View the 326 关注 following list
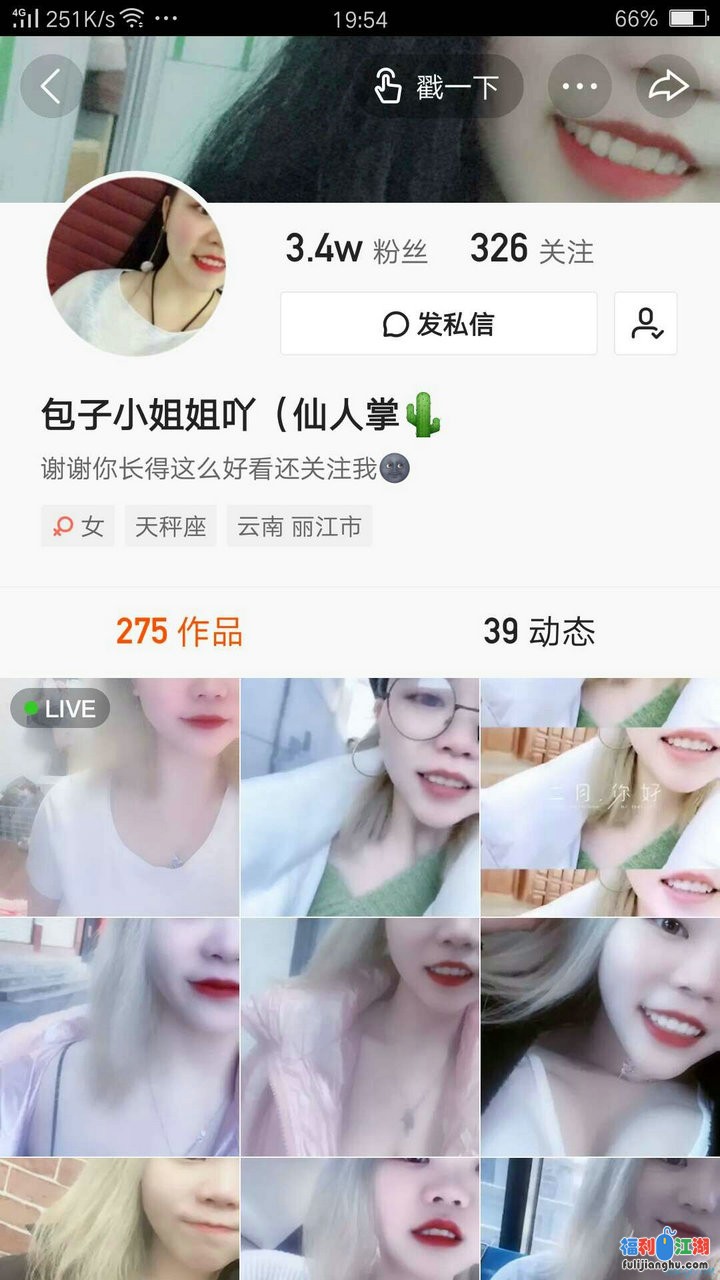Image resolution: width=720 pixels, height=1280 pixels. tap(531, 249)
